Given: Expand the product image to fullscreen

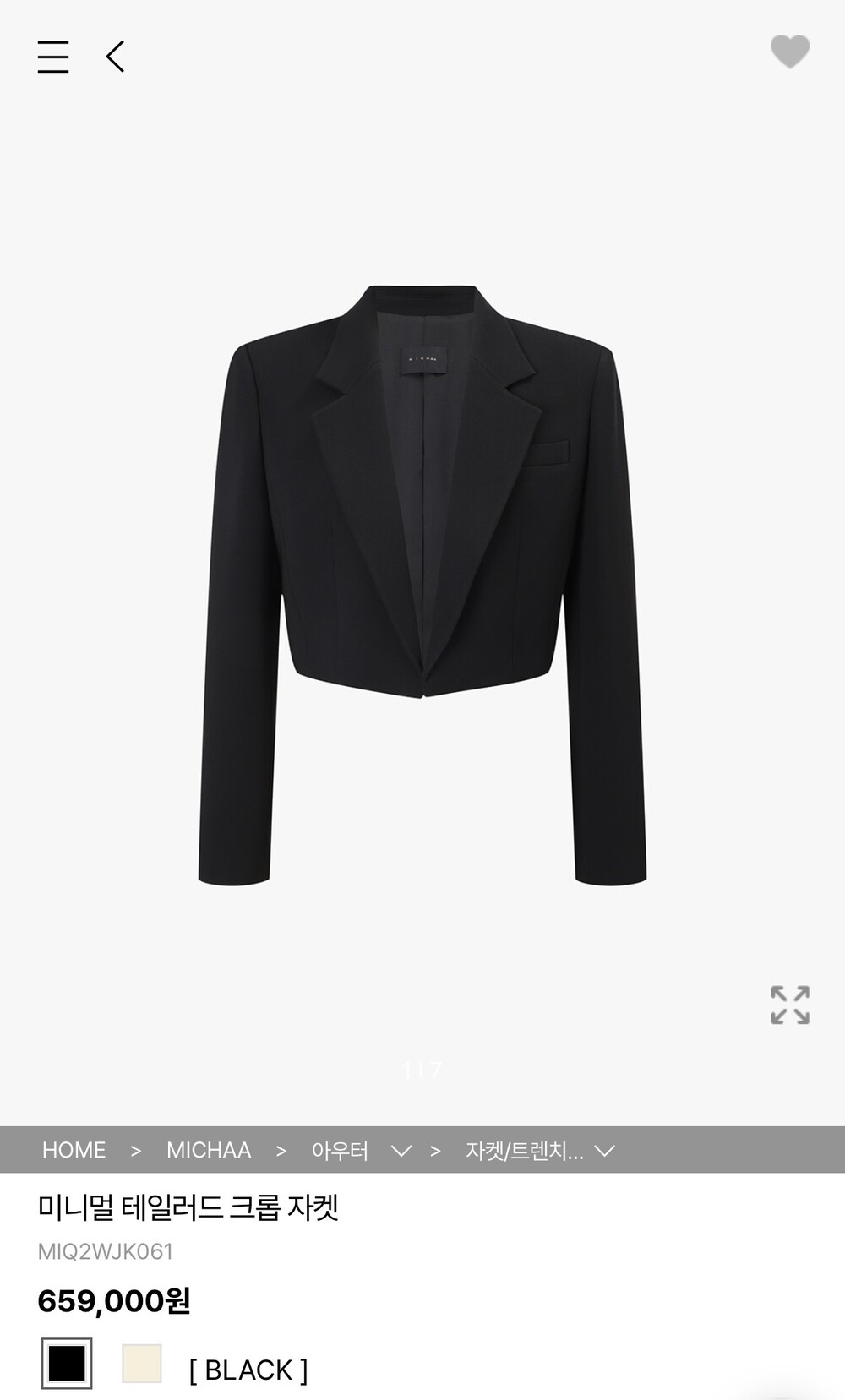Looking at the screenshot, I should (790, 1005).
